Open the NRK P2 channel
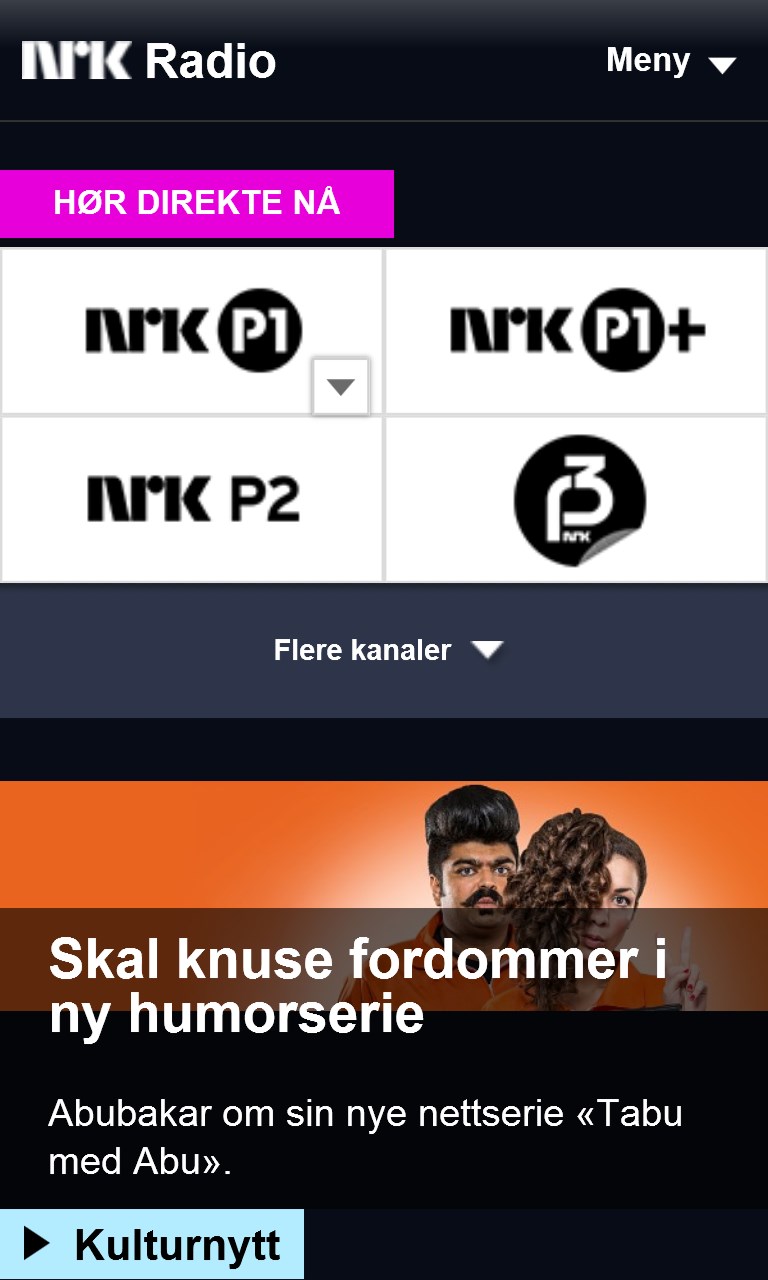Screen dimensions: 768x1280 (x=192, y=499)
